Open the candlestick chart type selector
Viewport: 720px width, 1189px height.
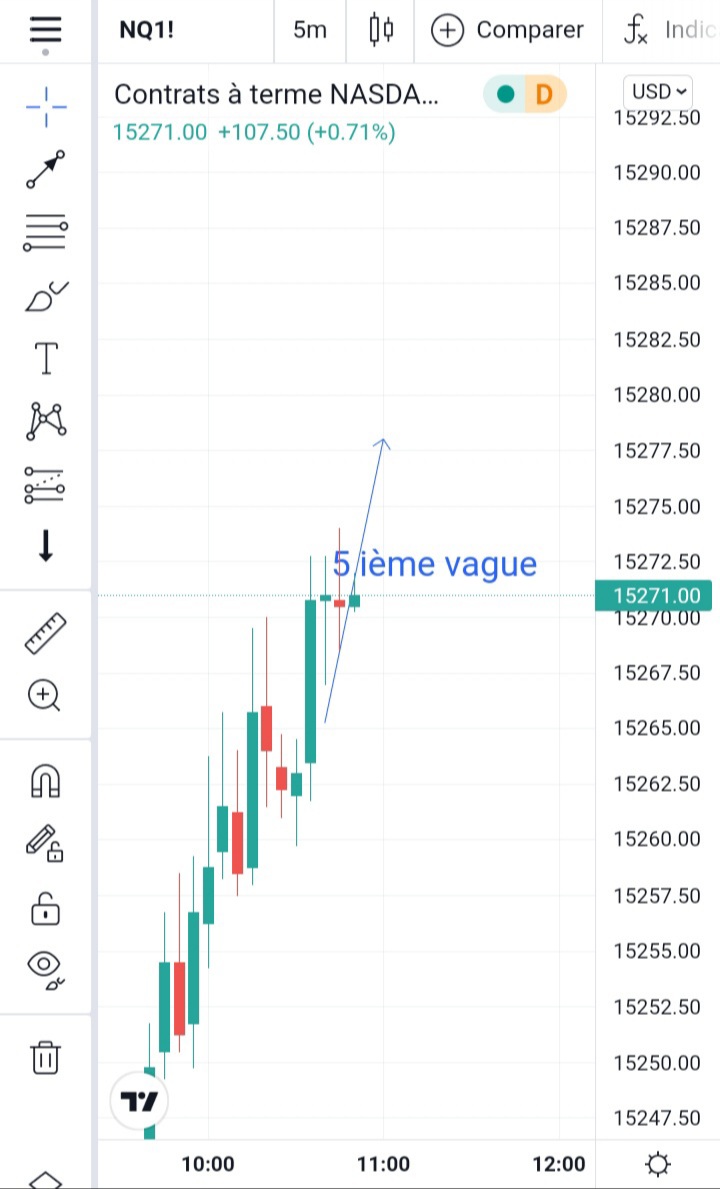click(x=381, y=30)
